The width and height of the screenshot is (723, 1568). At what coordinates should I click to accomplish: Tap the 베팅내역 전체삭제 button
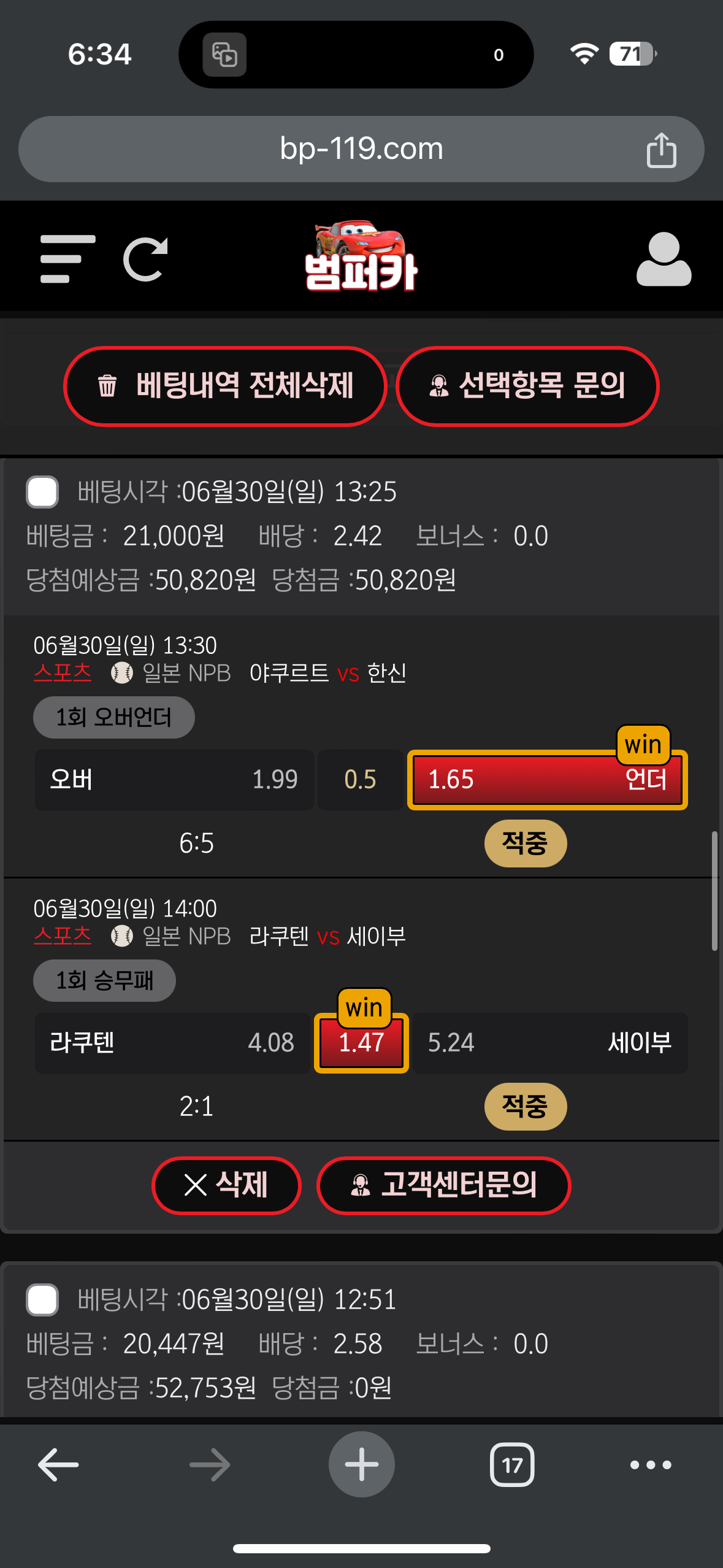pyautogui.click(x=225, y=386)
